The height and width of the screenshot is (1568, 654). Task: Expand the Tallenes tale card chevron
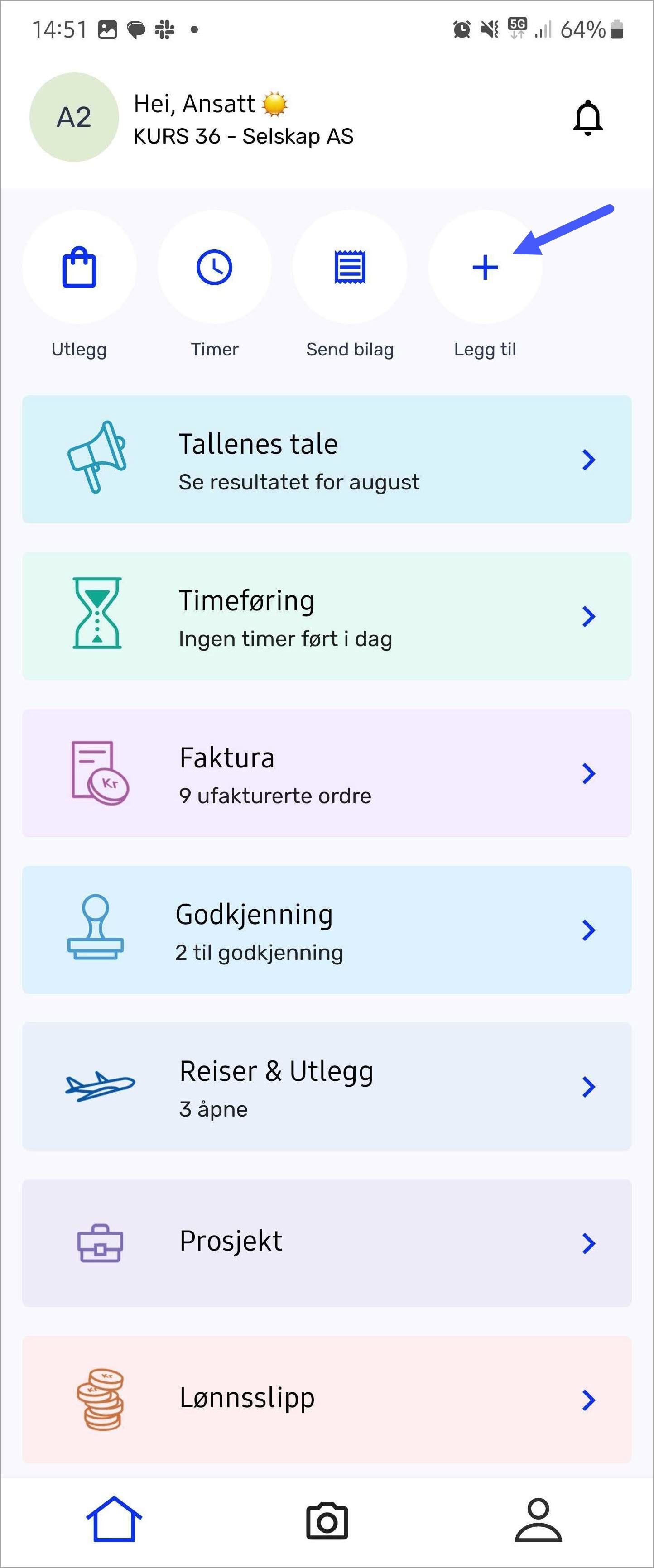pyautogui.click(x=587, y=460)
